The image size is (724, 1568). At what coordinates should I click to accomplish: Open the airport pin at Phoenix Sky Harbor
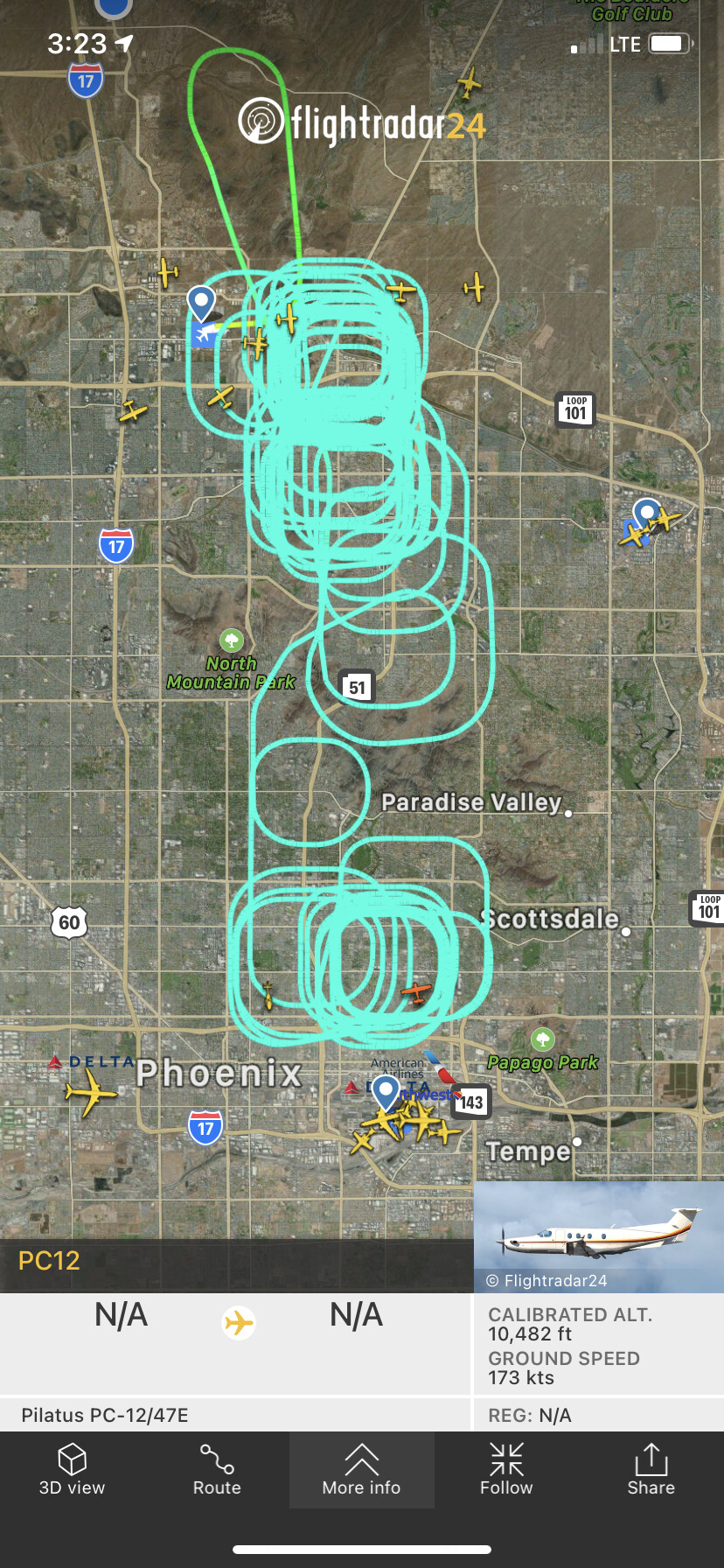(386, 1091)
